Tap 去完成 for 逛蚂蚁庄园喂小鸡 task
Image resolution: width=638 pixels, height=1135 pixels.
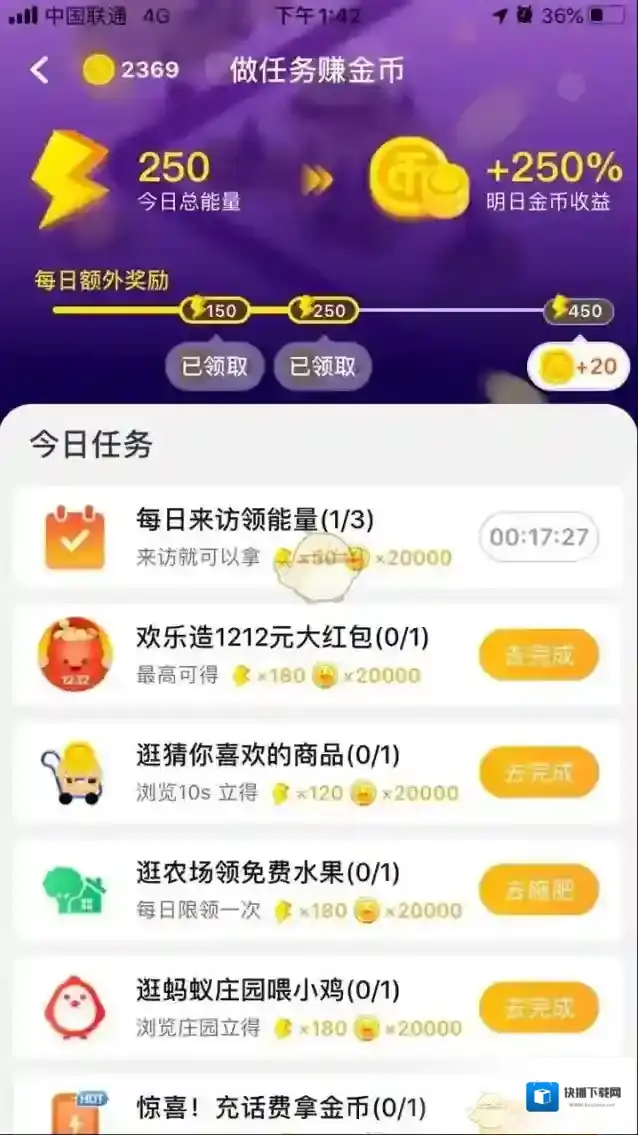pos(538,1008)
